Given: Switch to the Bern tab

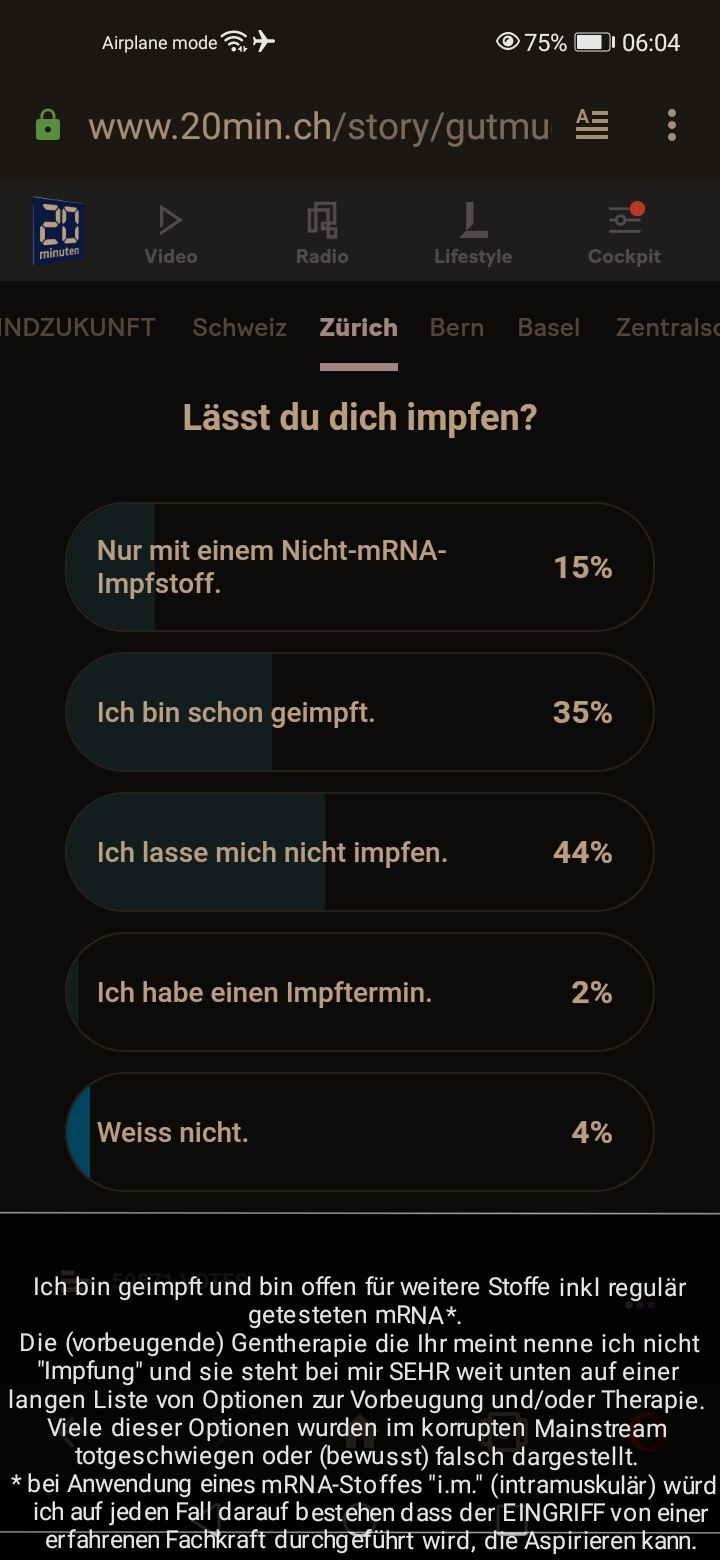Looking at the screenshot, I should pos(457,328).
